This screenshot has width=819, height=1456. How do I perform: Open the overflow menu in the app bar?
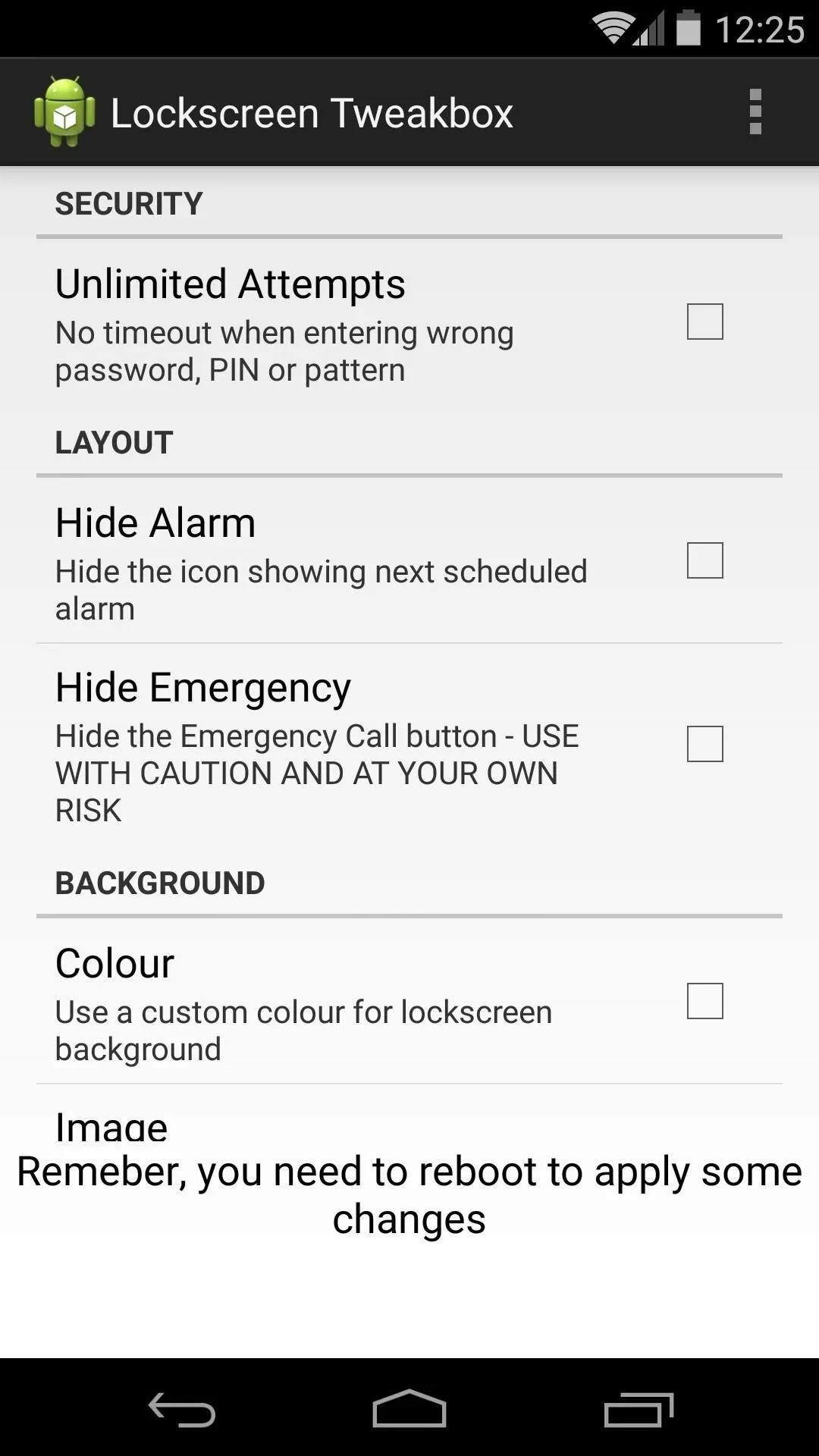tap(755, 112)
